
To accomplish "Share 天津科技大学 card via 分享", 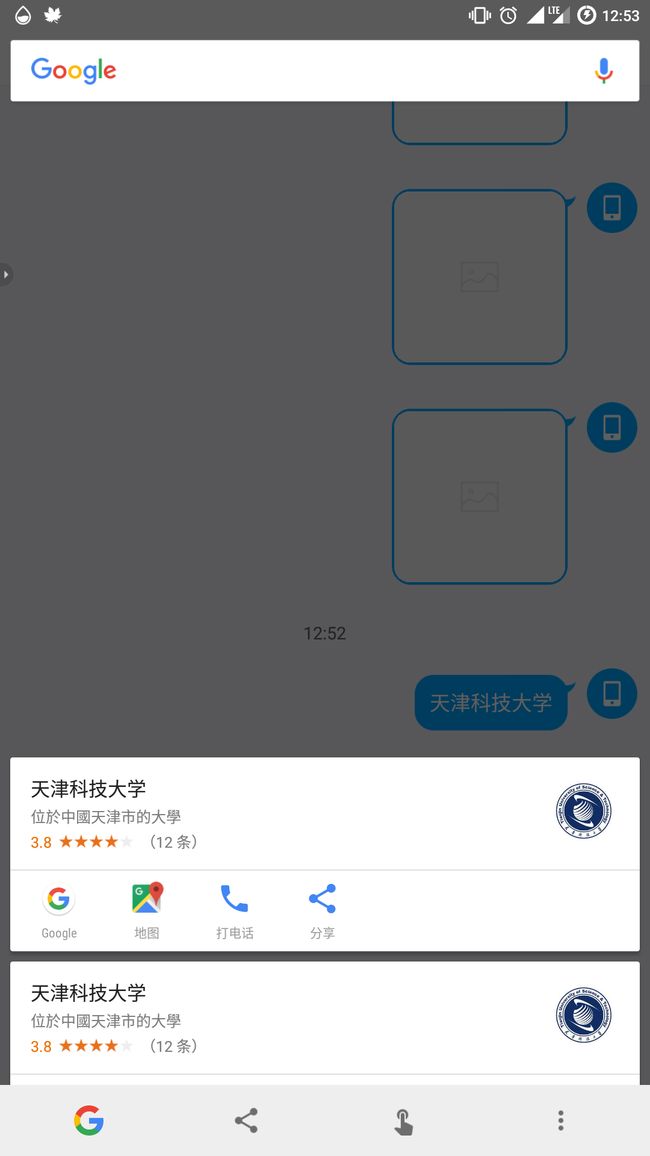I will tap(322, 911).
